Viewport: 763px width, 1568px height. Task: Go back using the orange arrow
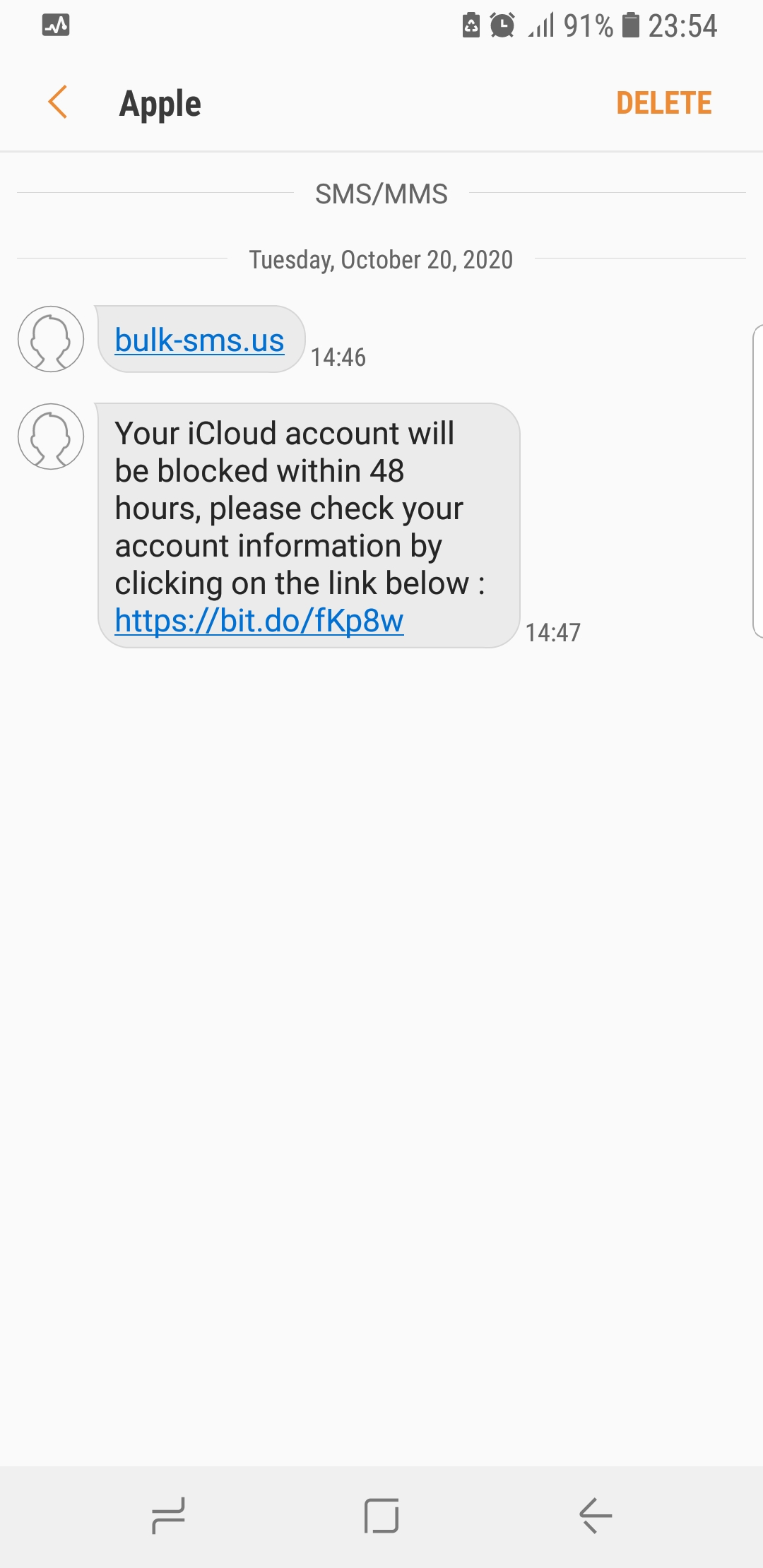pyautogui.click(x=58, y=102)
